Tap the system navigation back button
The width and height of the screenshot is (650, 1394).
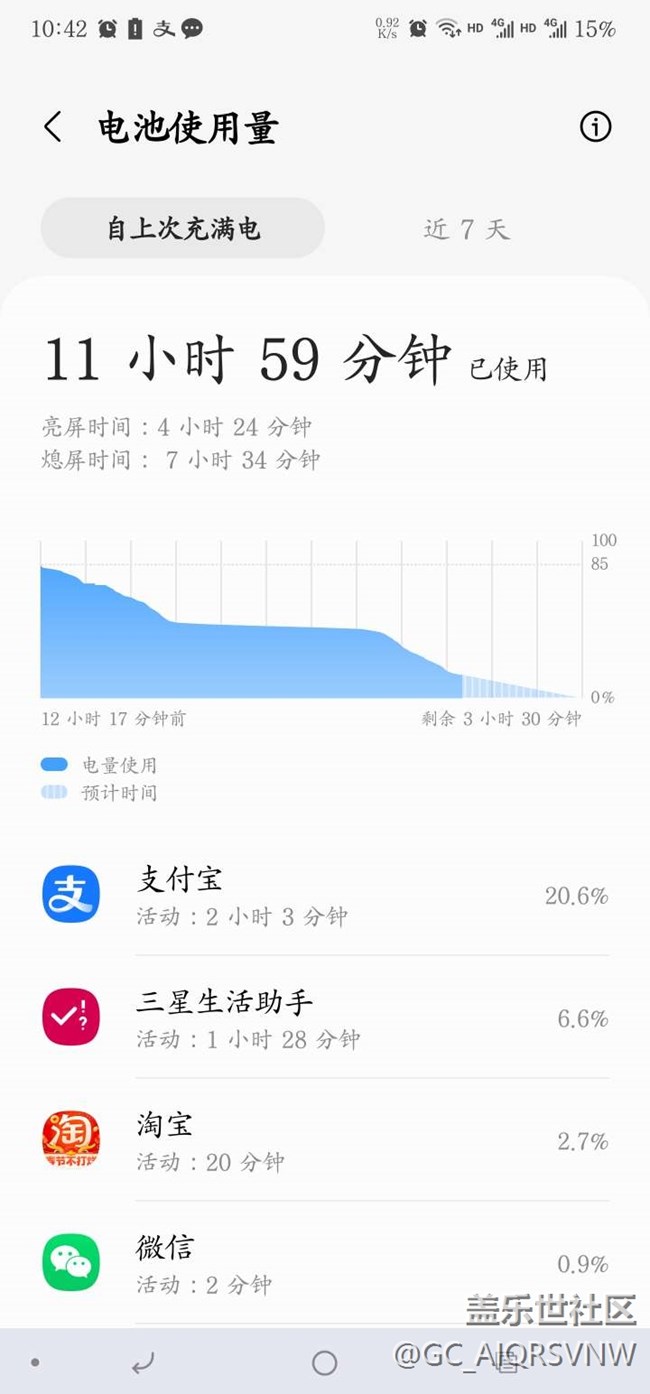pos(143,1362)
